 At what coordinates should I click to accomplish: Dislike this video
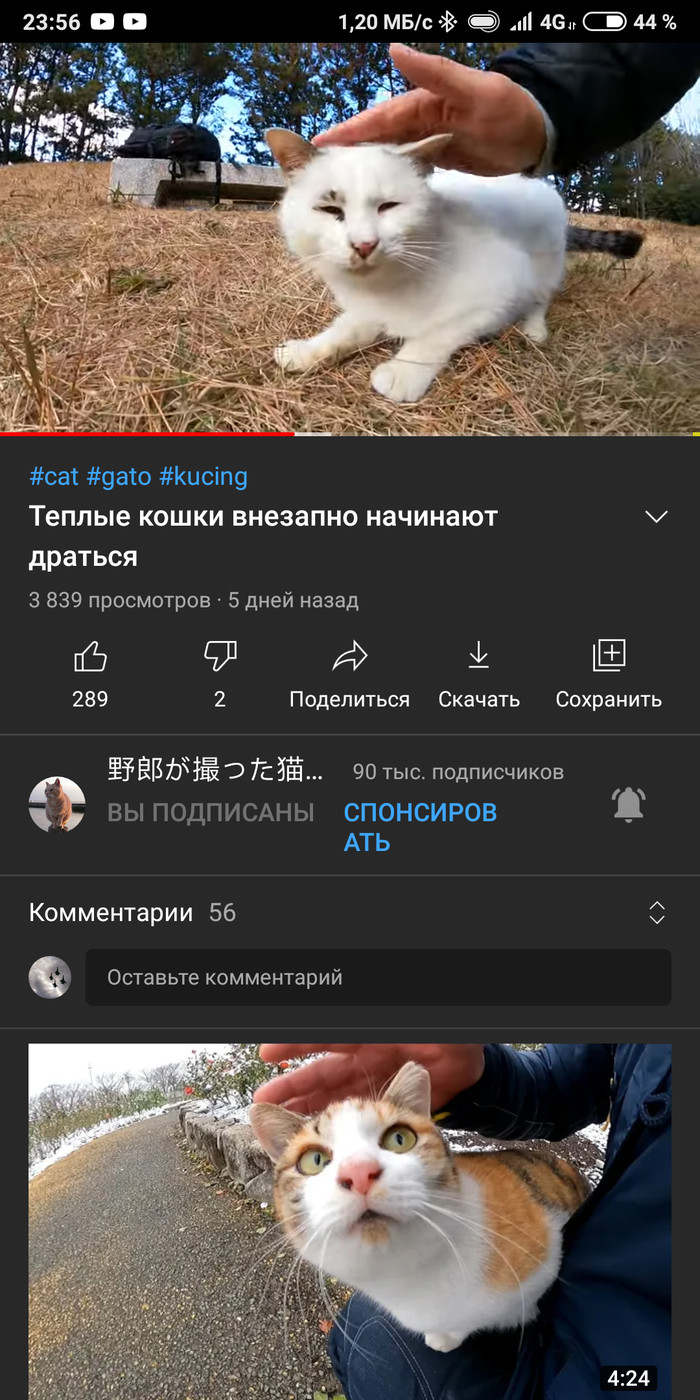(x=220, y=670)
